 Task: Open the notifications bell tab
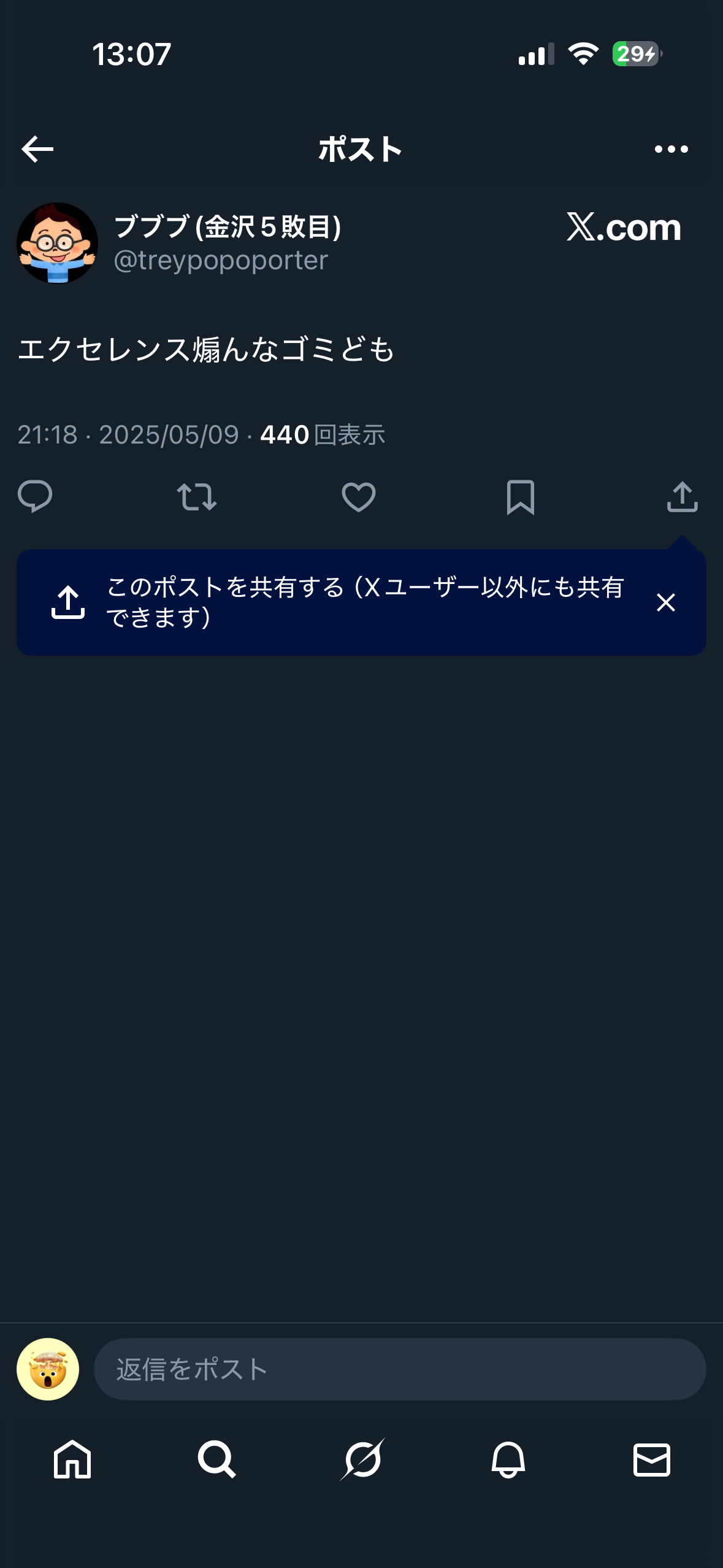click(508, 1459)
